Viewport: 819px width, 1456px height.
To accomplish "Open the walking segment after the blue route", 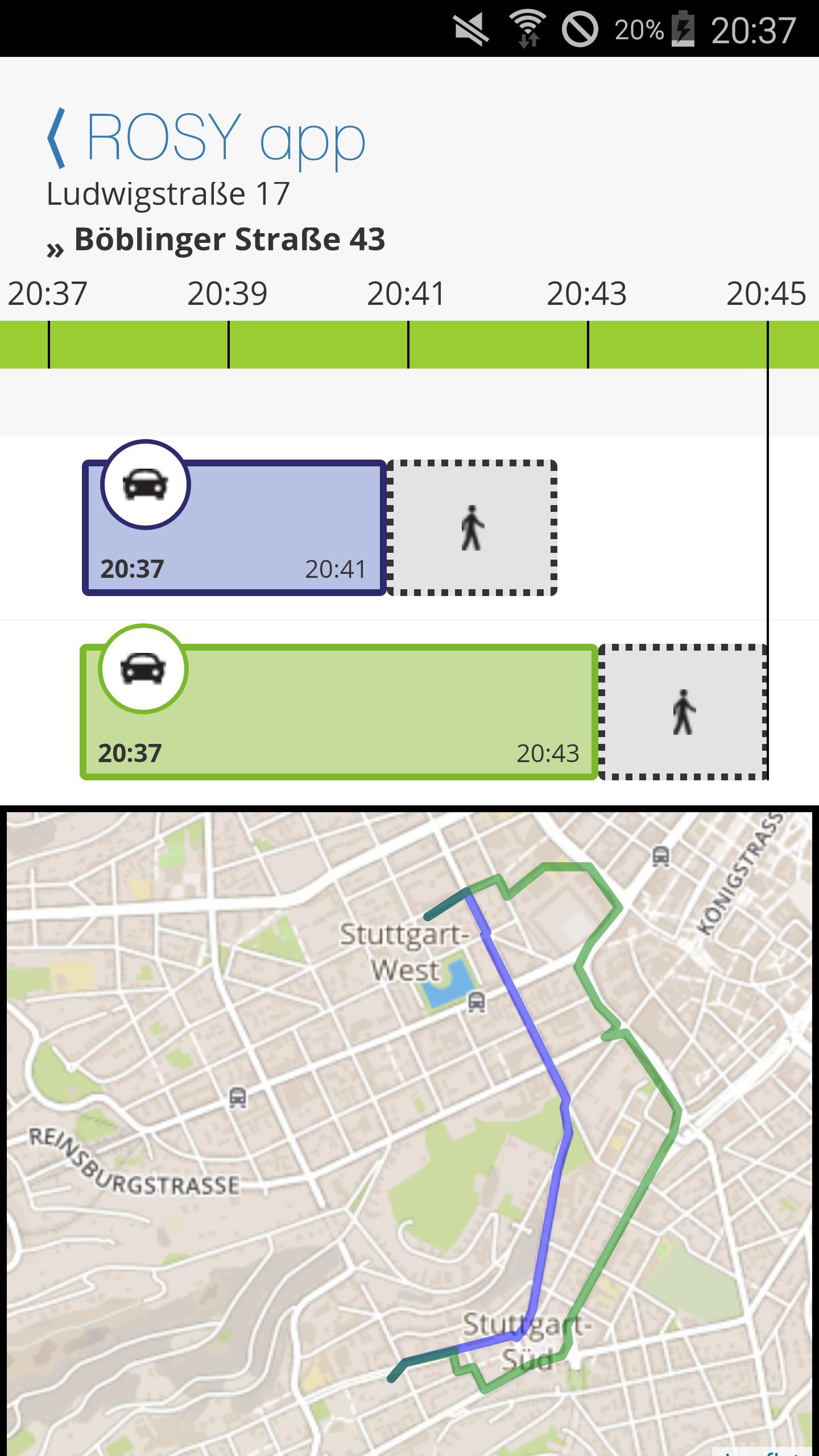I will pyautogui.click(x=472, y=528).
